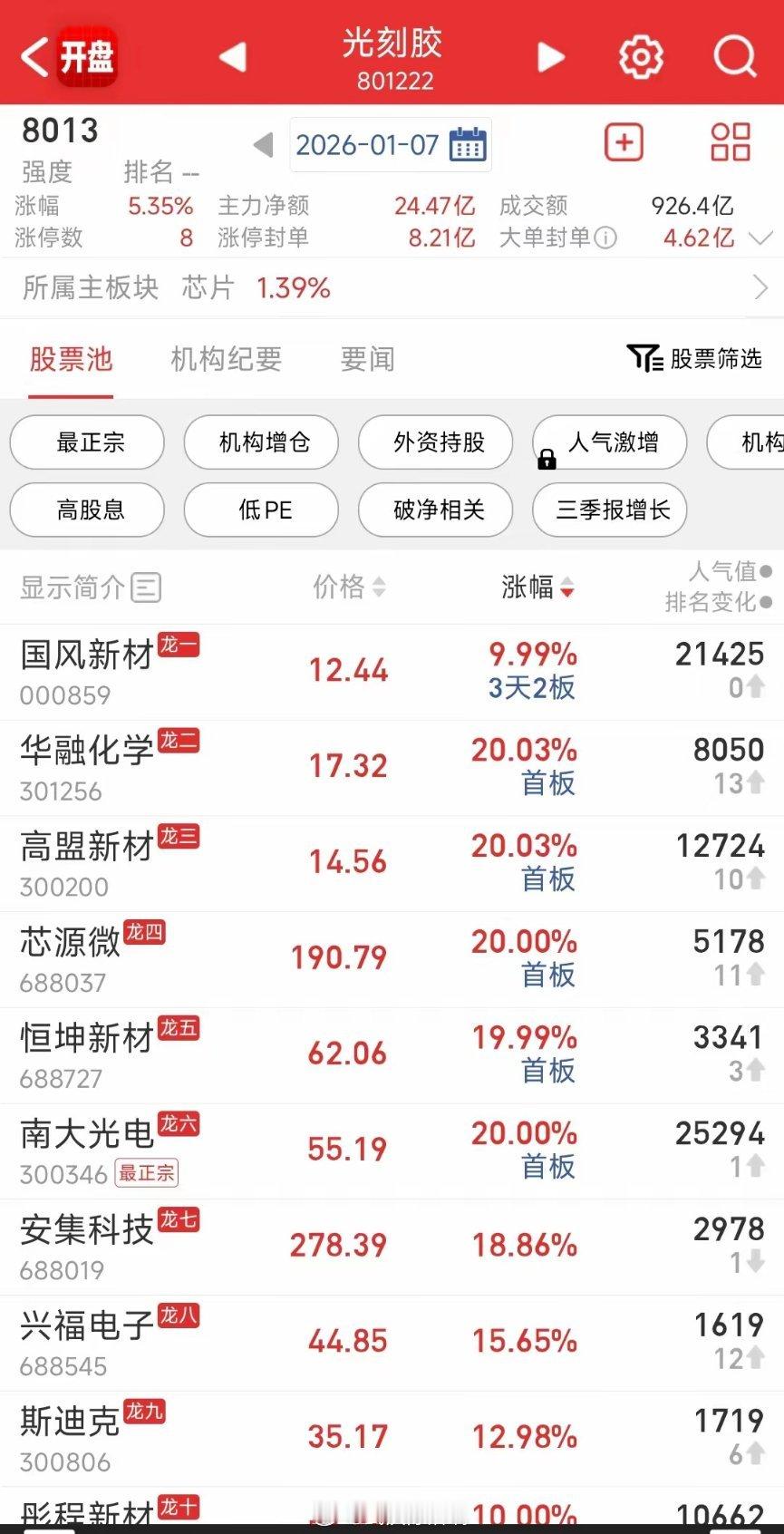Viewport: 784px width, 1534px height.
Task: Click the 三季报增长 filter button
Action: pyautogui.click(x=609, y=510)
